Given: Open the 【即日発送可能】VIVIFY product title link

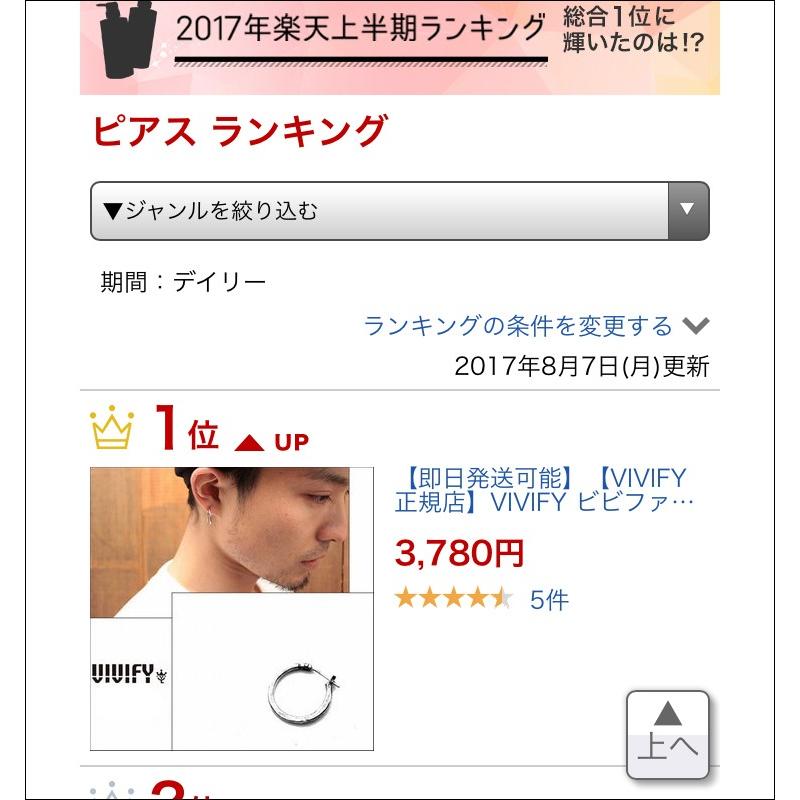Looking at the screenshot, I should point(543,490).
